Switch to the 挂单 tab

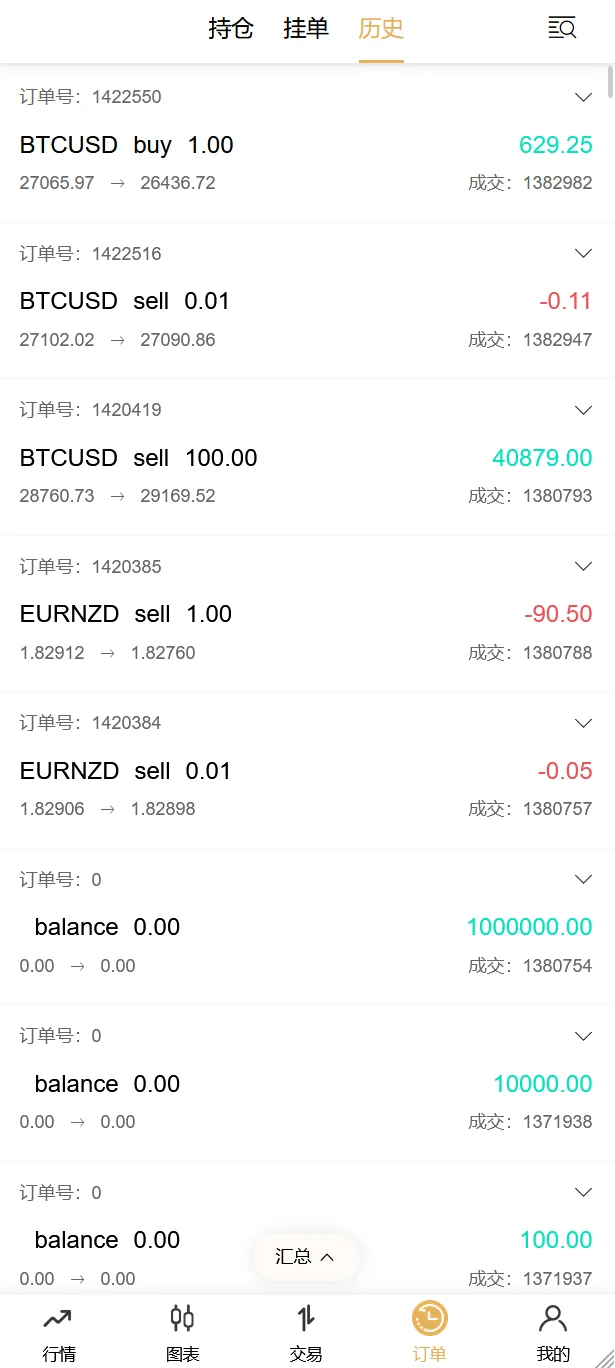coord(306,29)
